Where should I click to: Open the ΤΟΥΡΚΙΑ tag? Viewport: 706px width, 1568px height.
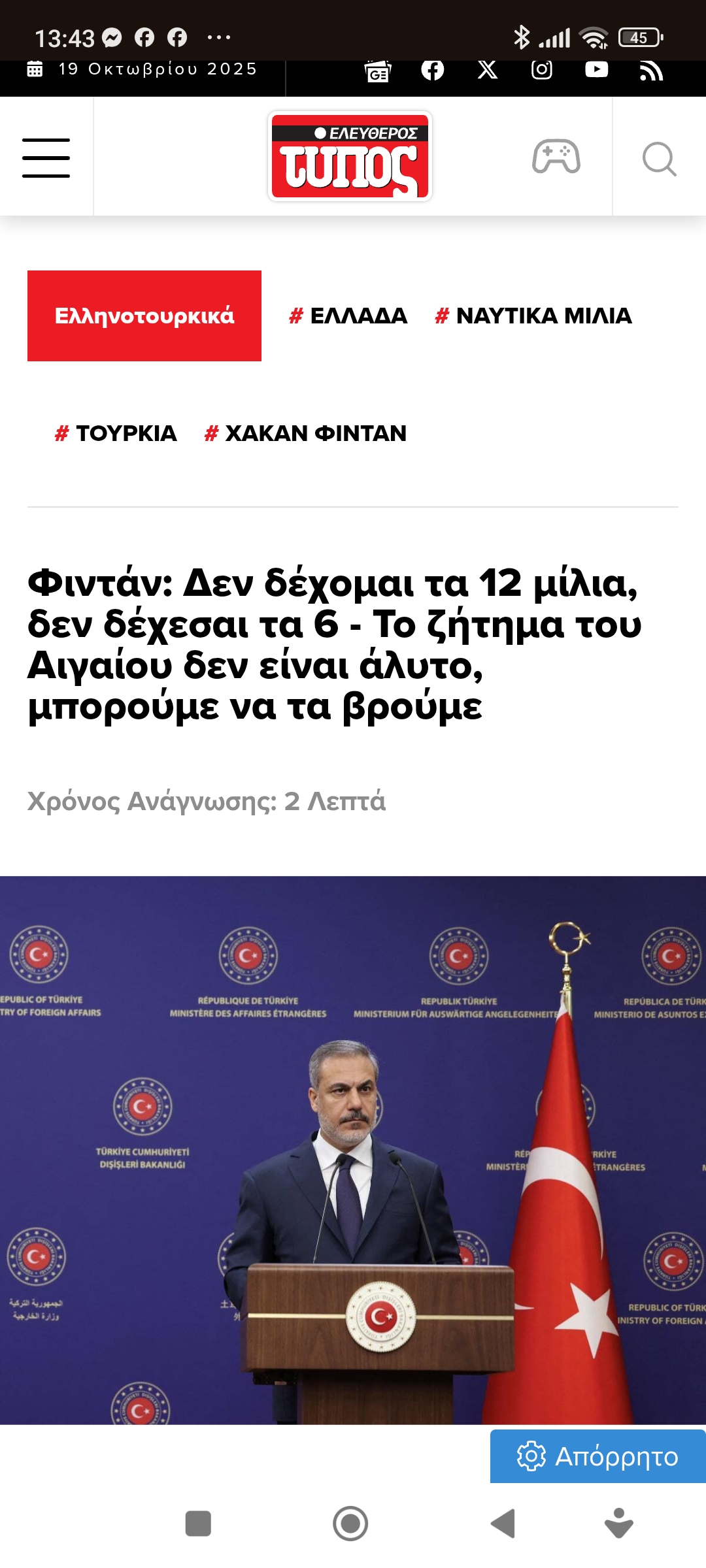116,433
